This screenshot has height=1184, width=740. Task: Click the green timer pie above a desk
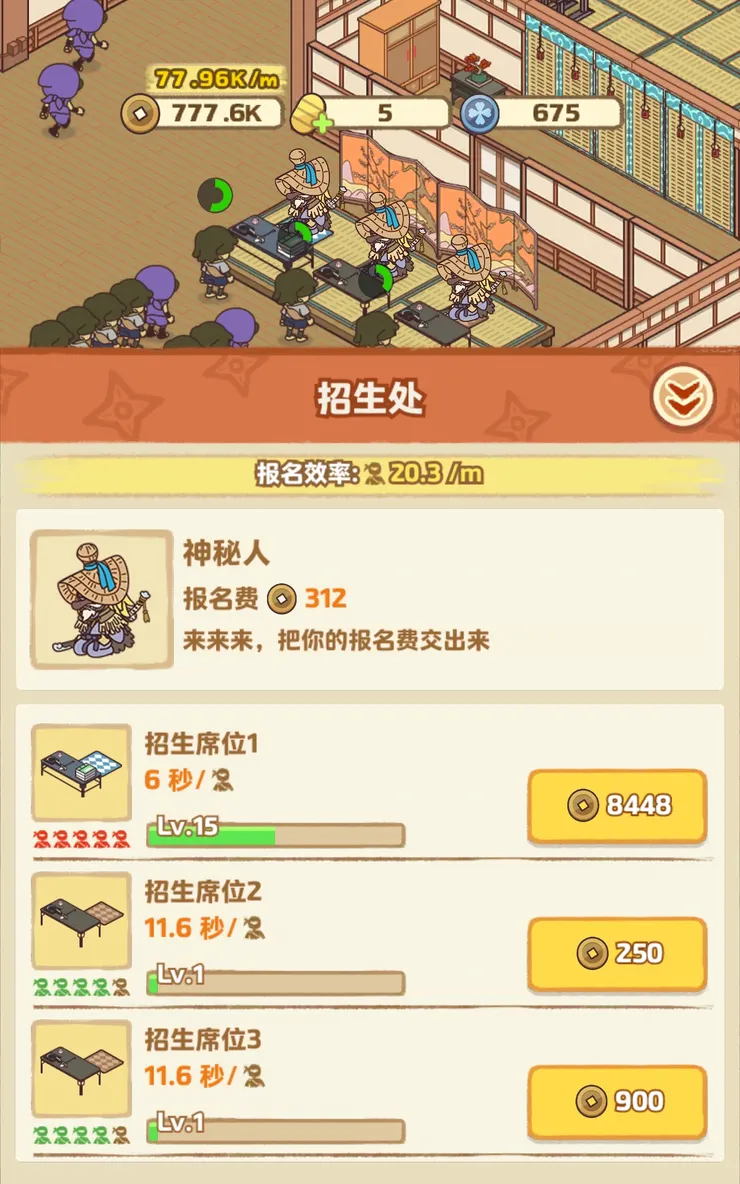[x=215, y=194]
